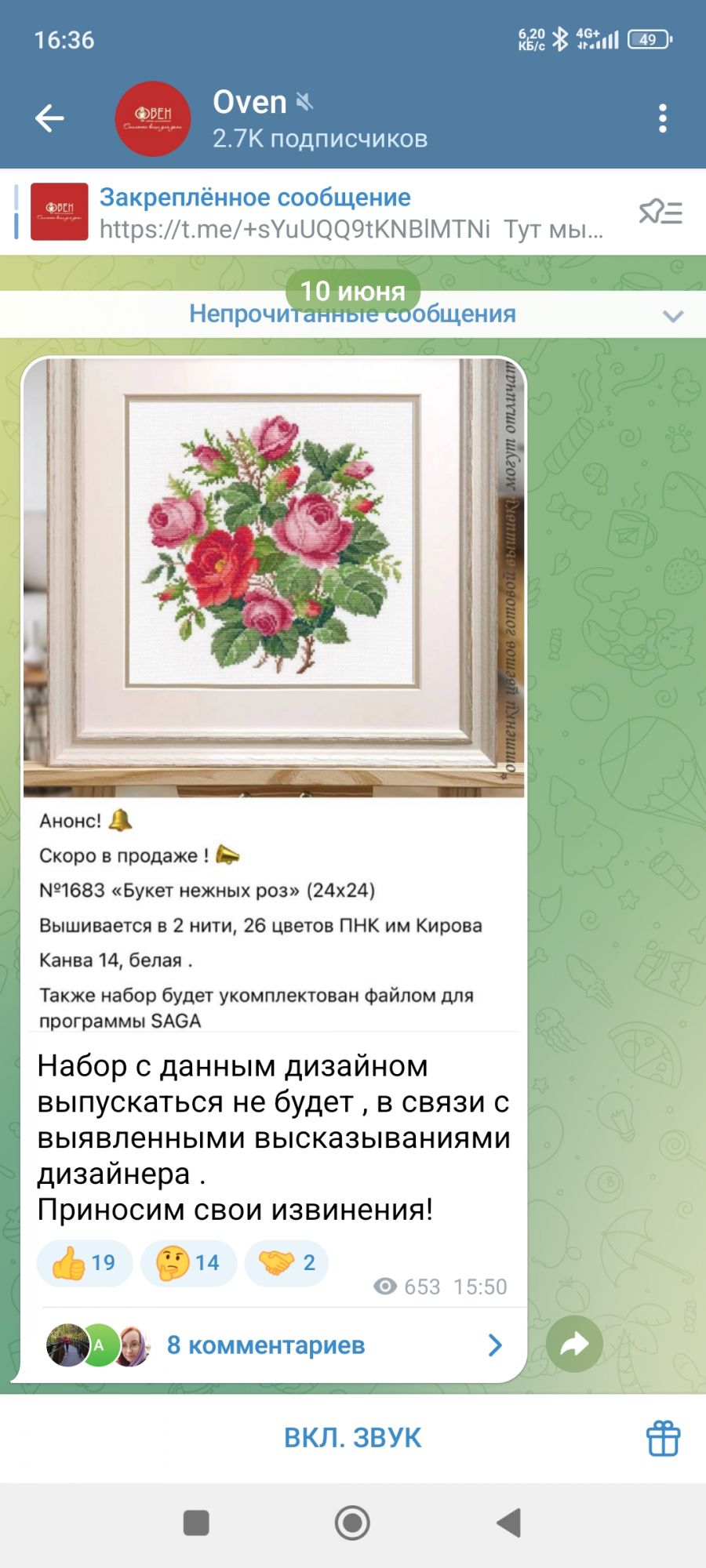Tap the handshake reaction with 2
Screen dimensions: 706x1568
click(x=286, y=1263)
